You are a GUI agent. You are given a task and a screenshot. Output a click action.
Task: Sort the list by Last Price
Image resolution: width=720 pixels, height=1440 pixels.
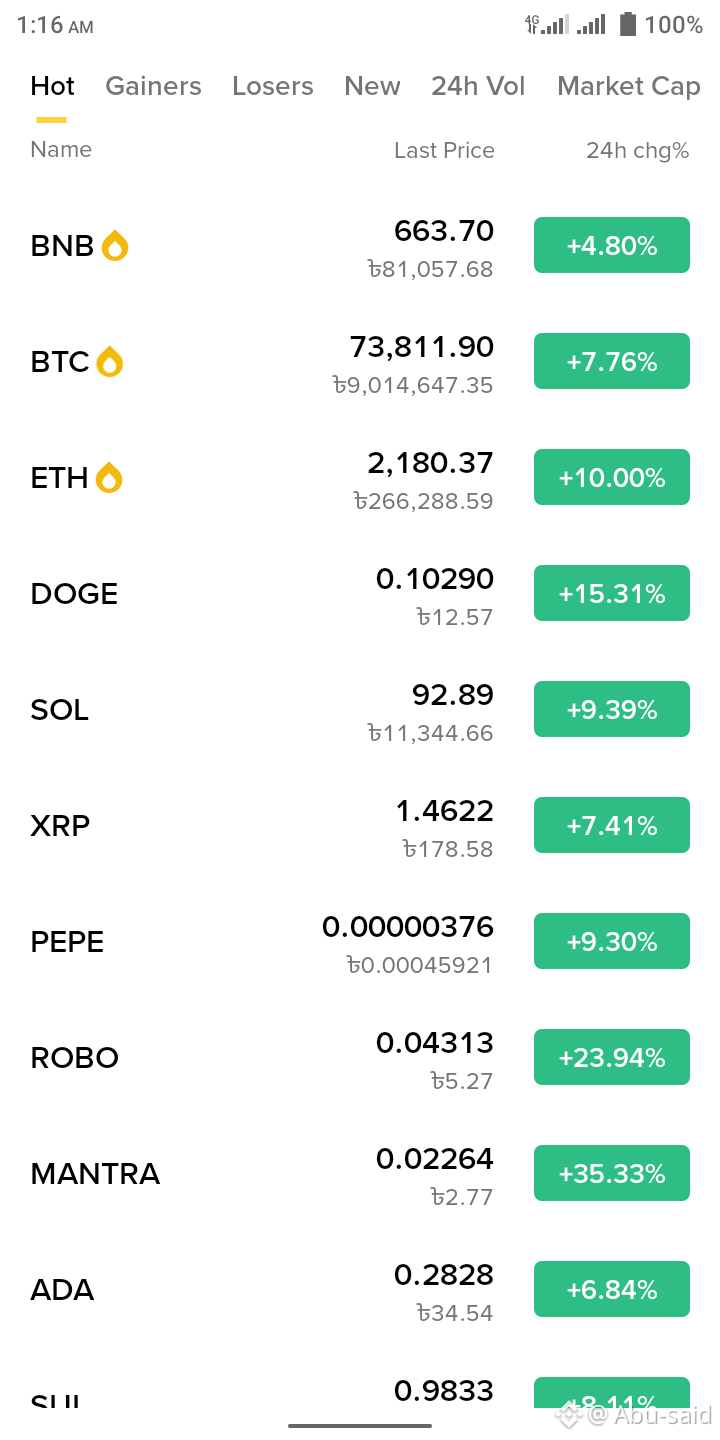coord(444,150)
